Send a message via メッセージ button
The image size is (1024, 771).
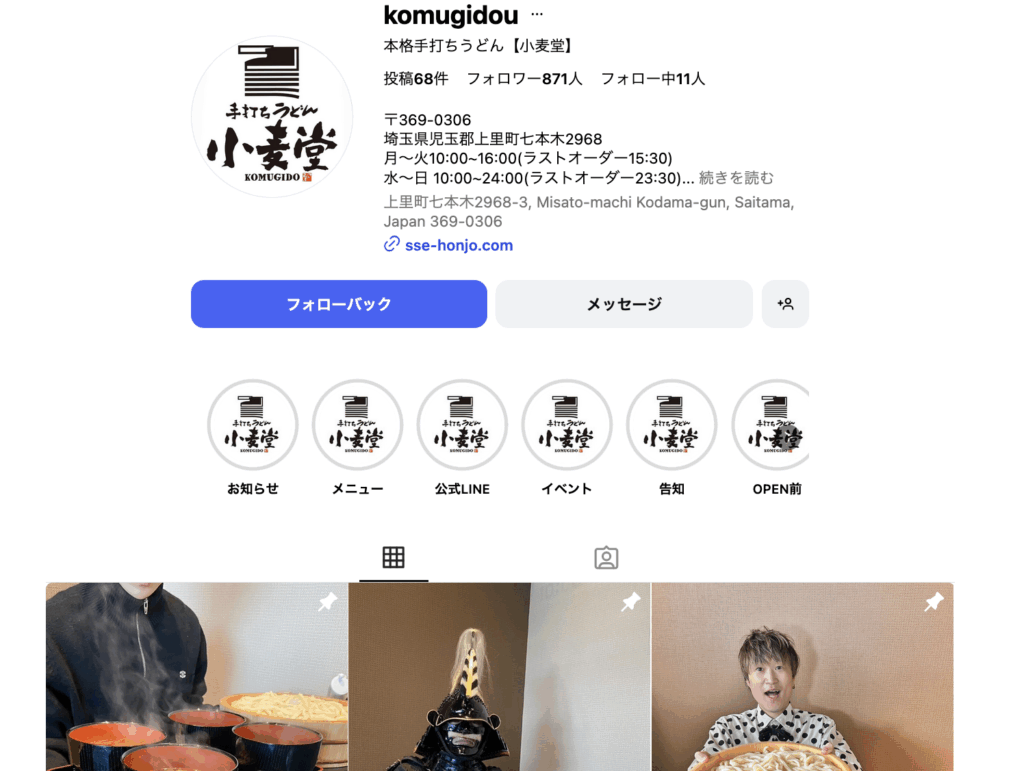tap(624, 304)
